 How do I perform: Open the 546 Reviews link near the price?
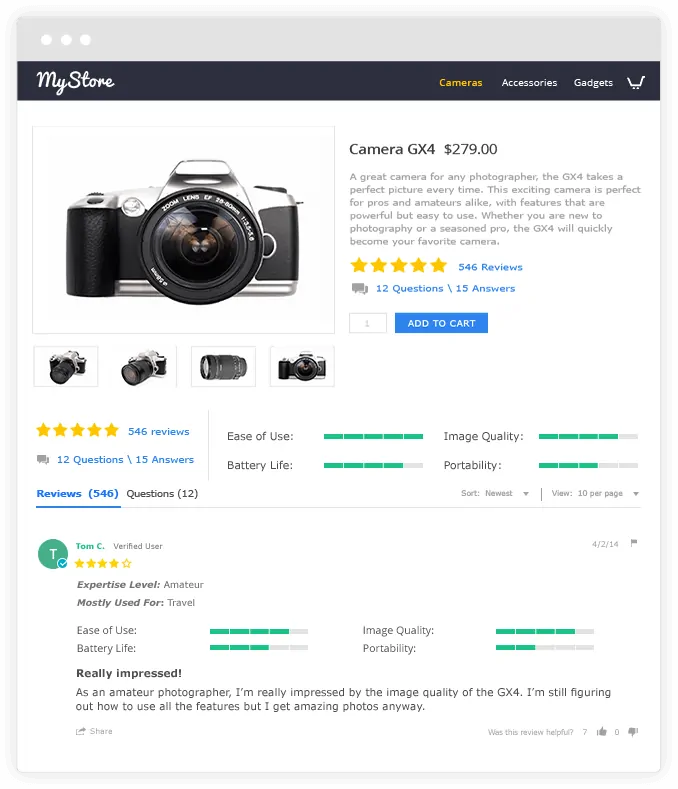[490, 267]
